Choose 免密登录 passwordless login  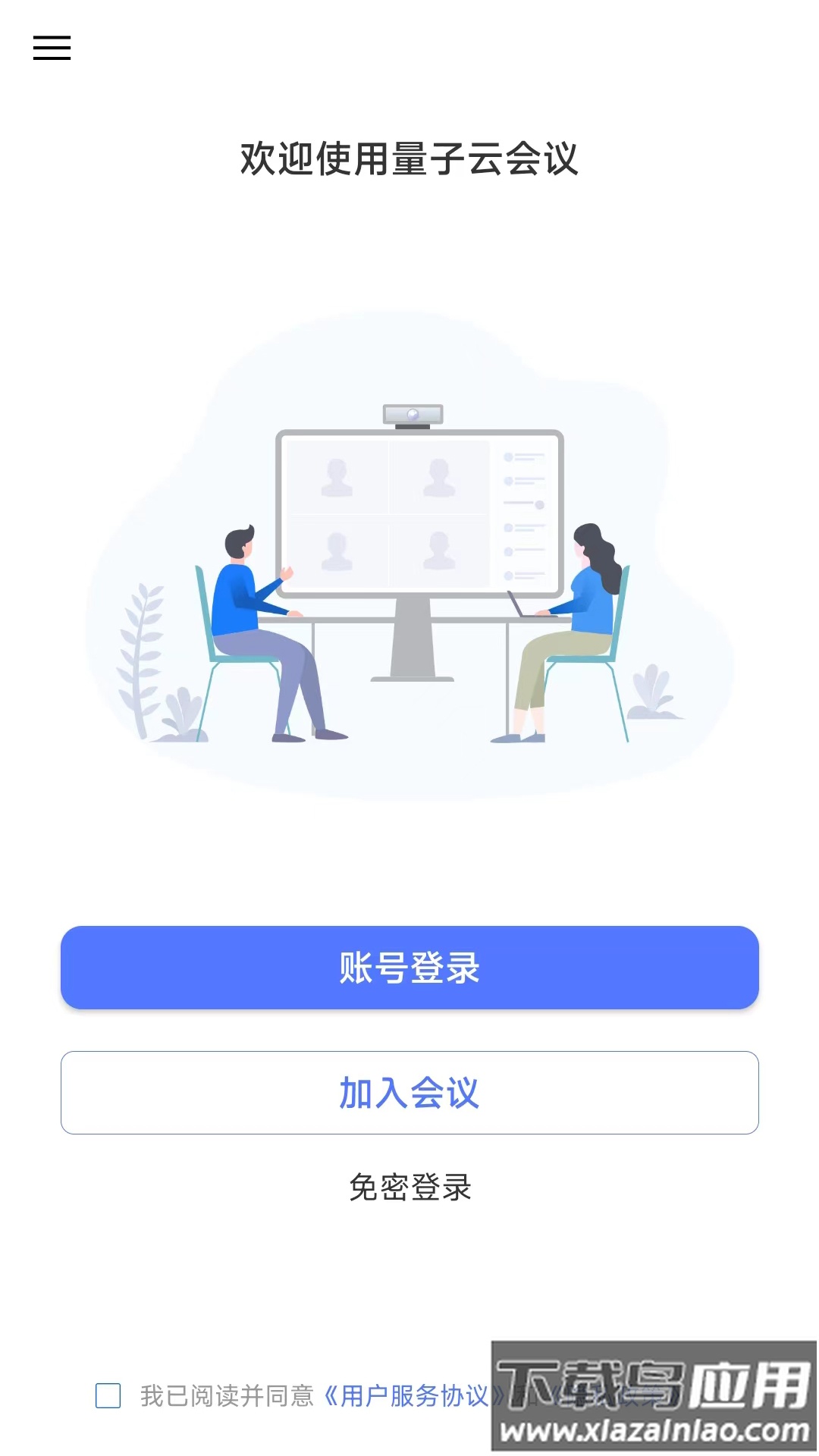(409, 1188)
